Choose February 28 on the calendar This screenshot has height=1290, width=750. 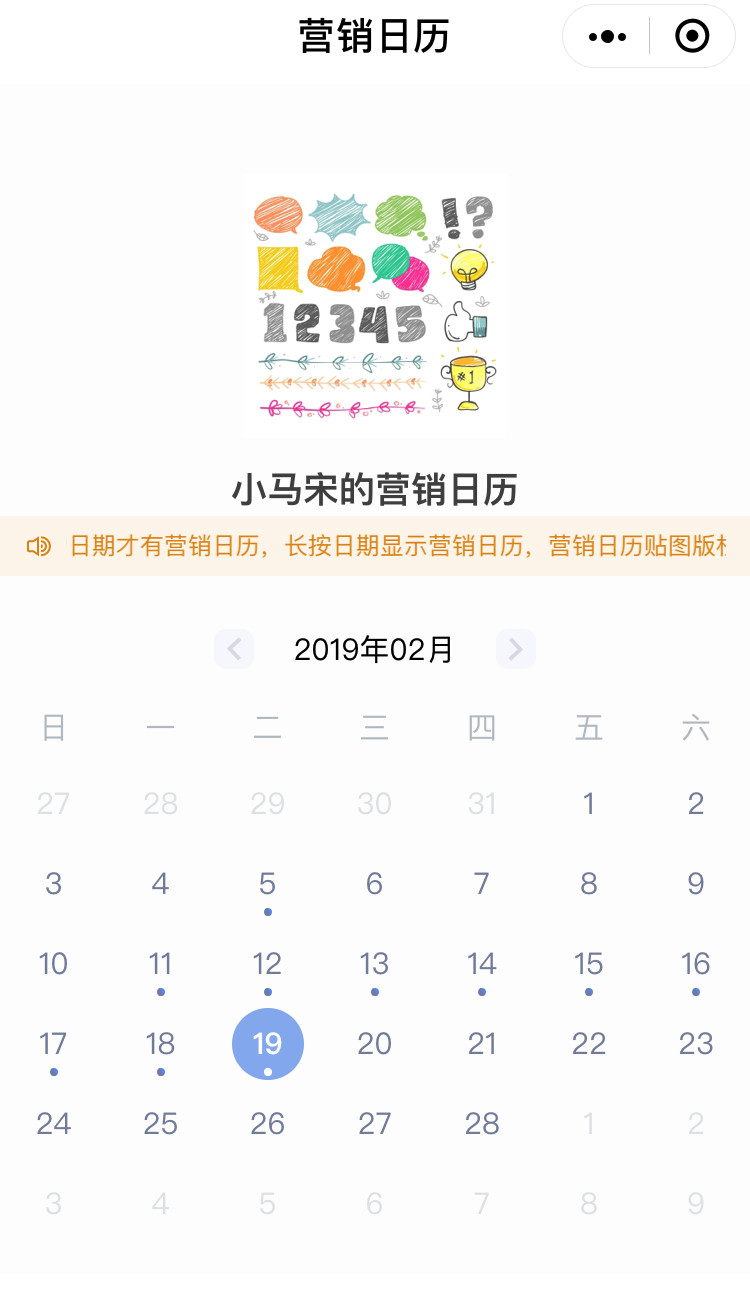point(481,1124)
